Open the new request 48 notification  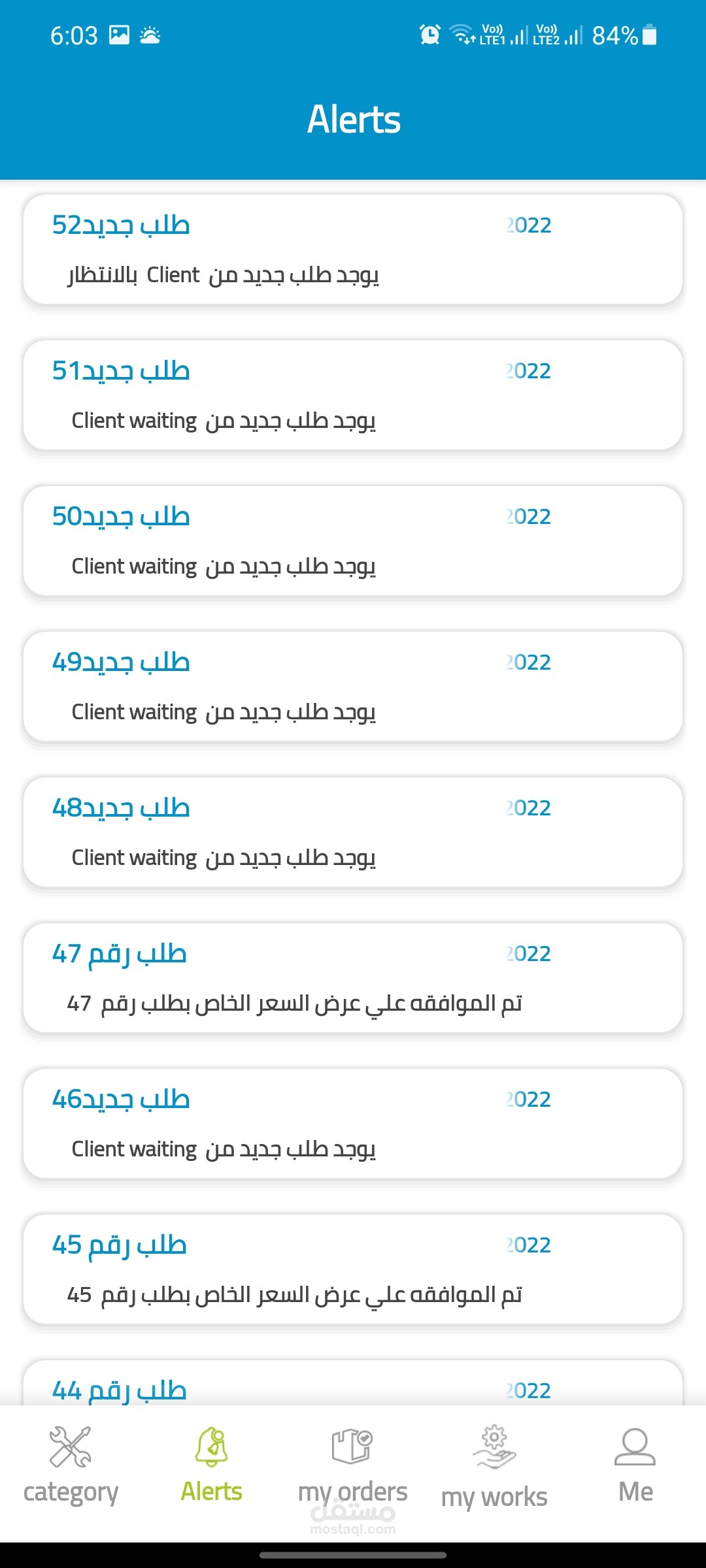[x=353, y=832]
